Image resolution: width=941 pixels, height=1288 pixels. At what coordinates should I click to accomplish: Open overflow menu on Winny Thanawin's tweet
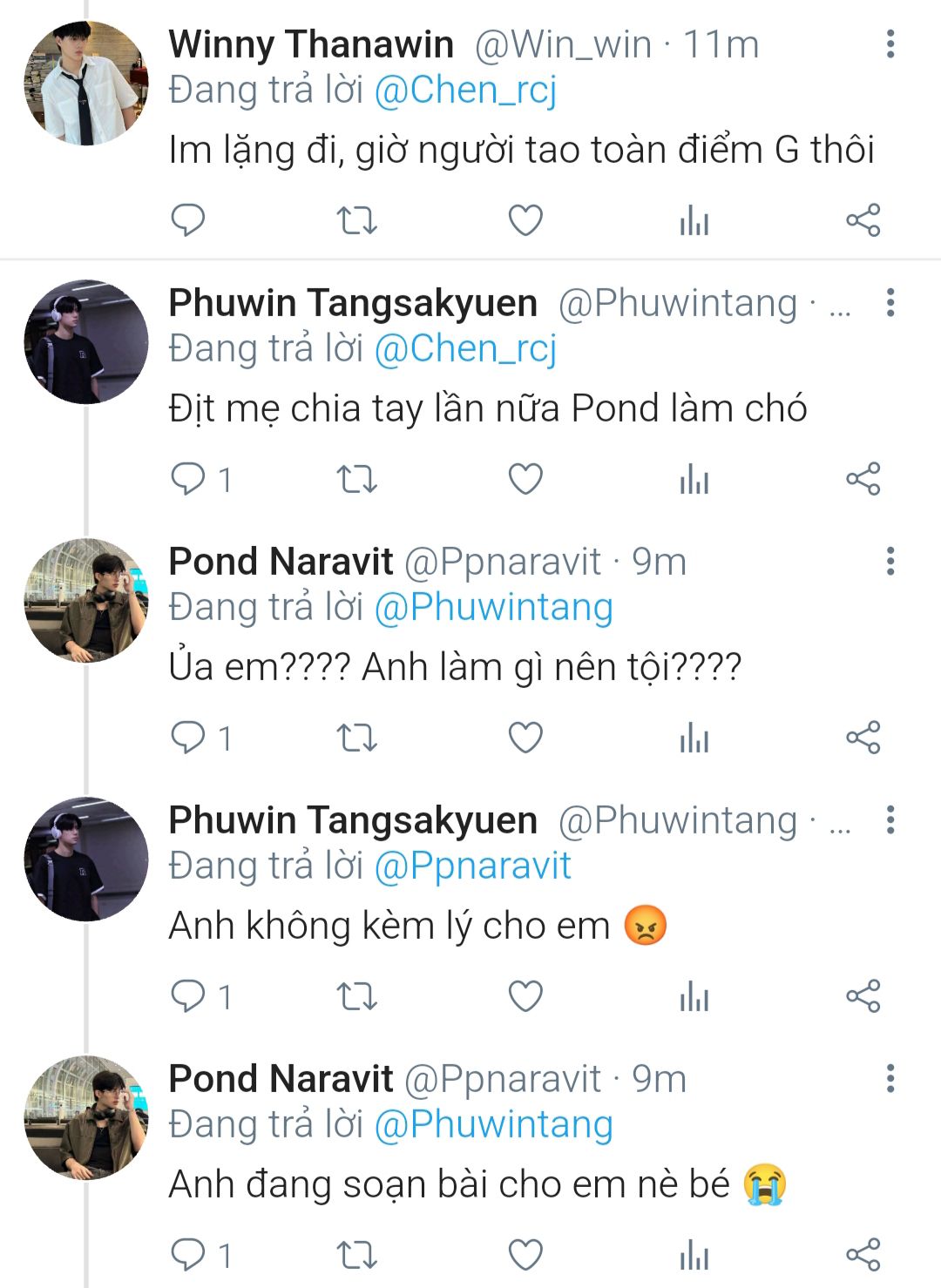[x=890, y=44]
